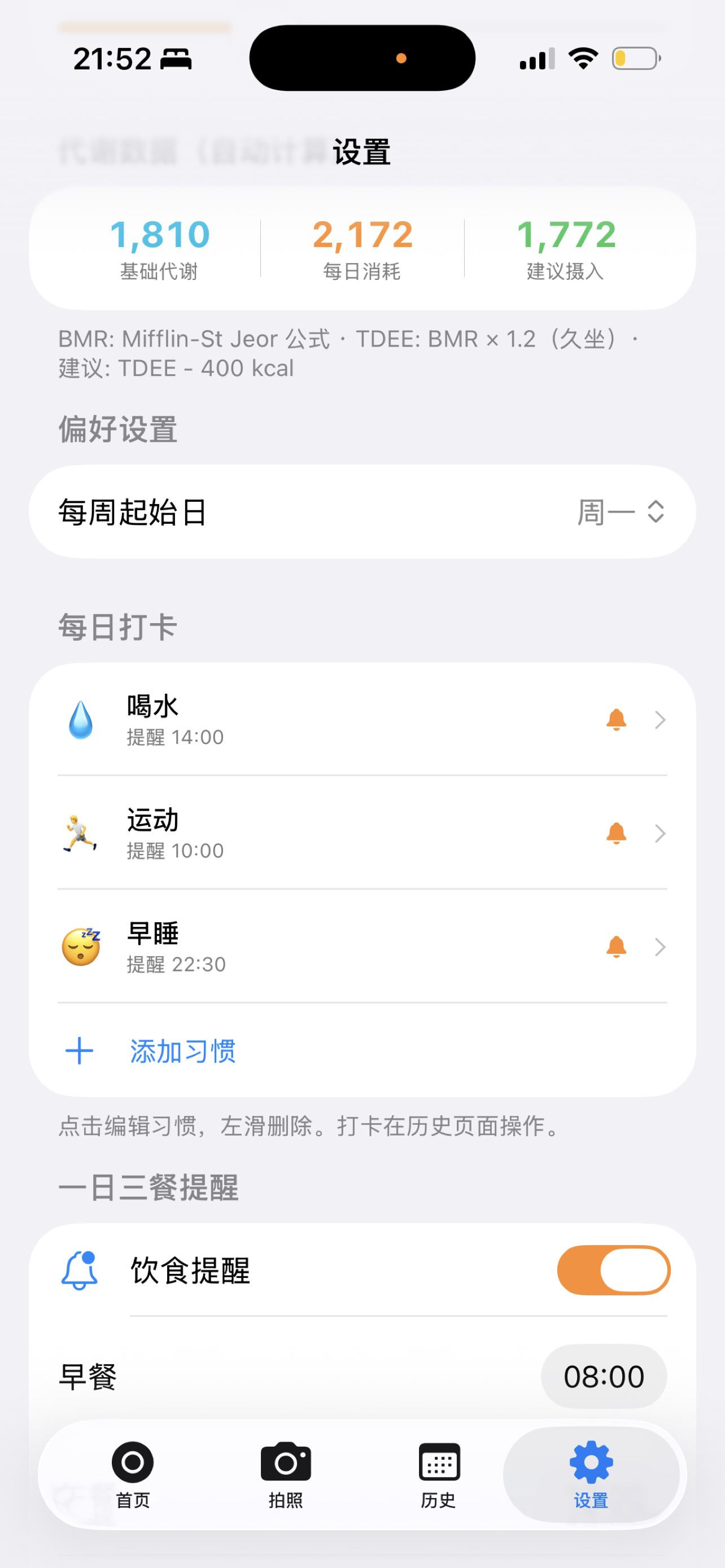Tap the battery indicator in status bar

(x=635, y=57)
